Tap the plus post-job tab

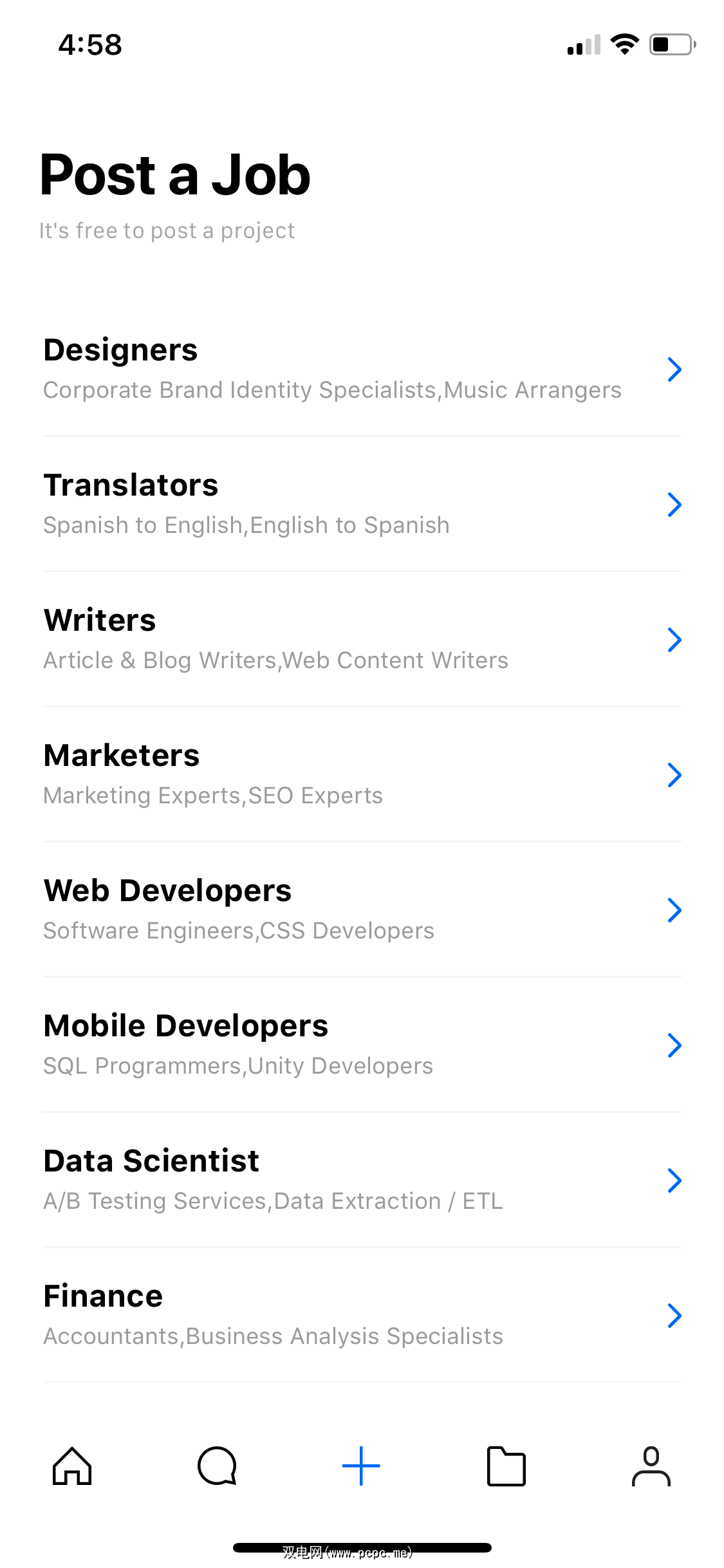[361, 1466]
